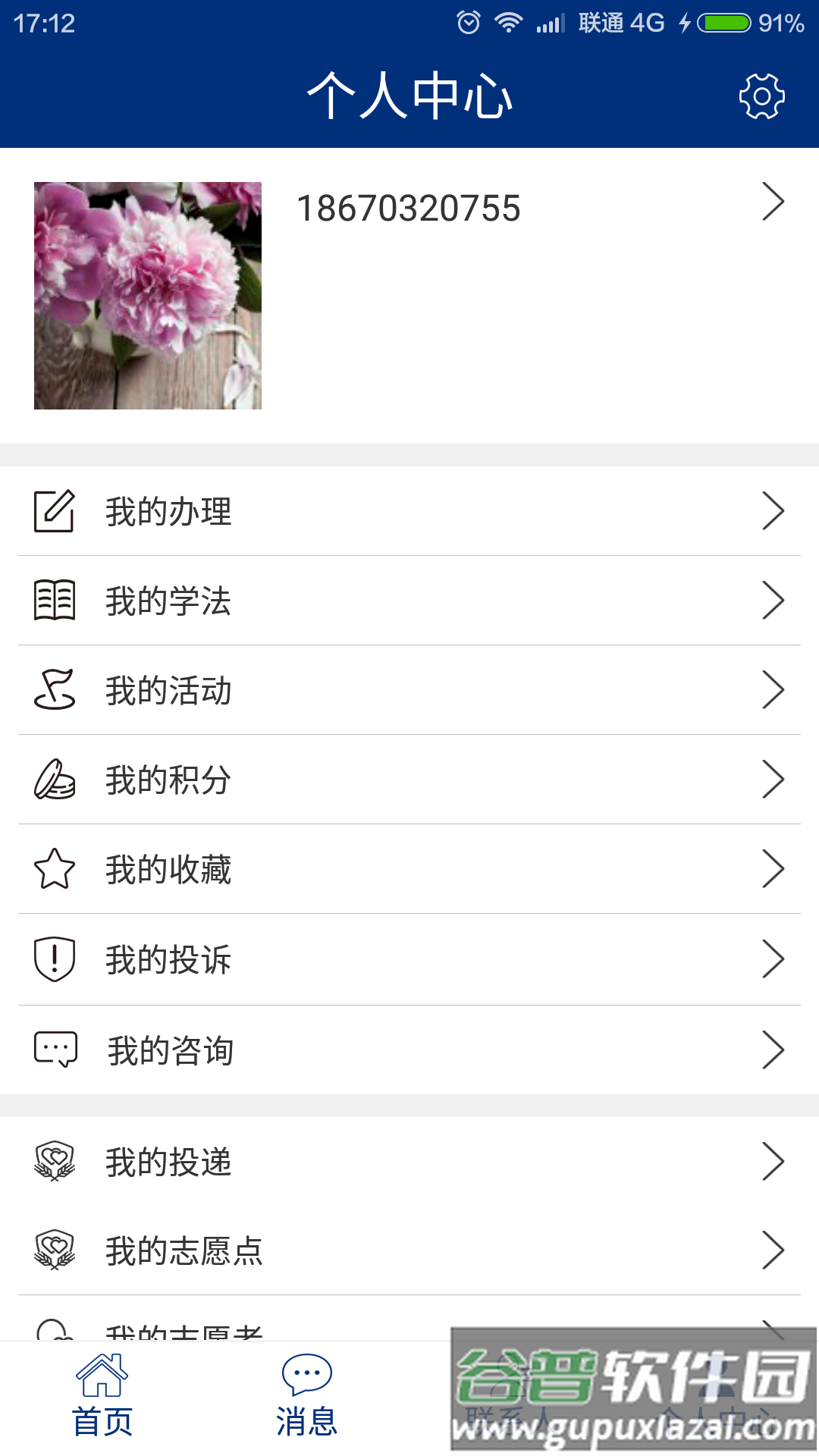The height and width of the screenshot is (1456, 819).
Task: Select the 我的学法 book icon
Action: pos(55,601)
